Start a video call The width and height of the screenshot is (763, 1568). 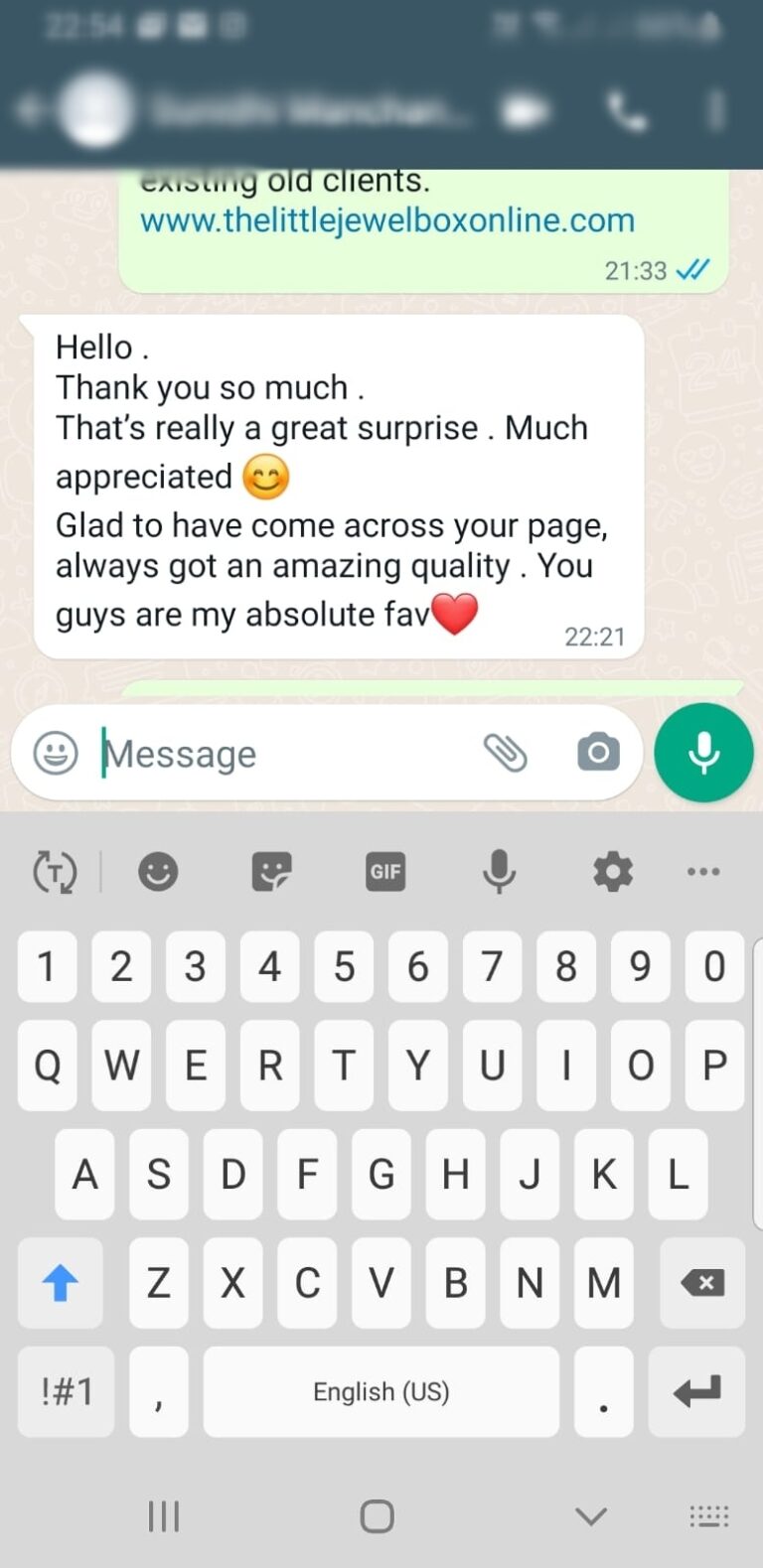click(x=527, y=111)
